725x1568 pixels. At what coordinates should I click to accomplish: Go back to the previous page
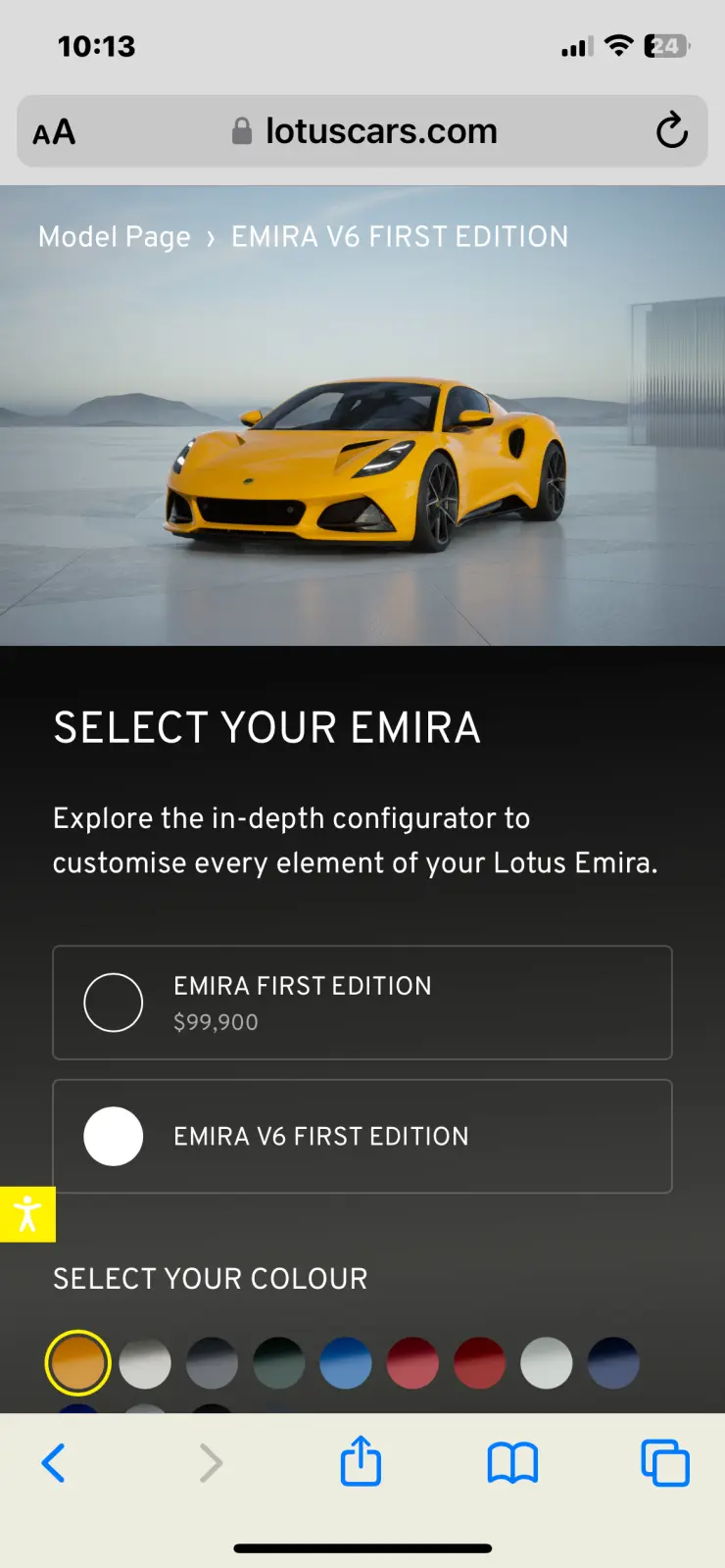[x=54, y=1463]
